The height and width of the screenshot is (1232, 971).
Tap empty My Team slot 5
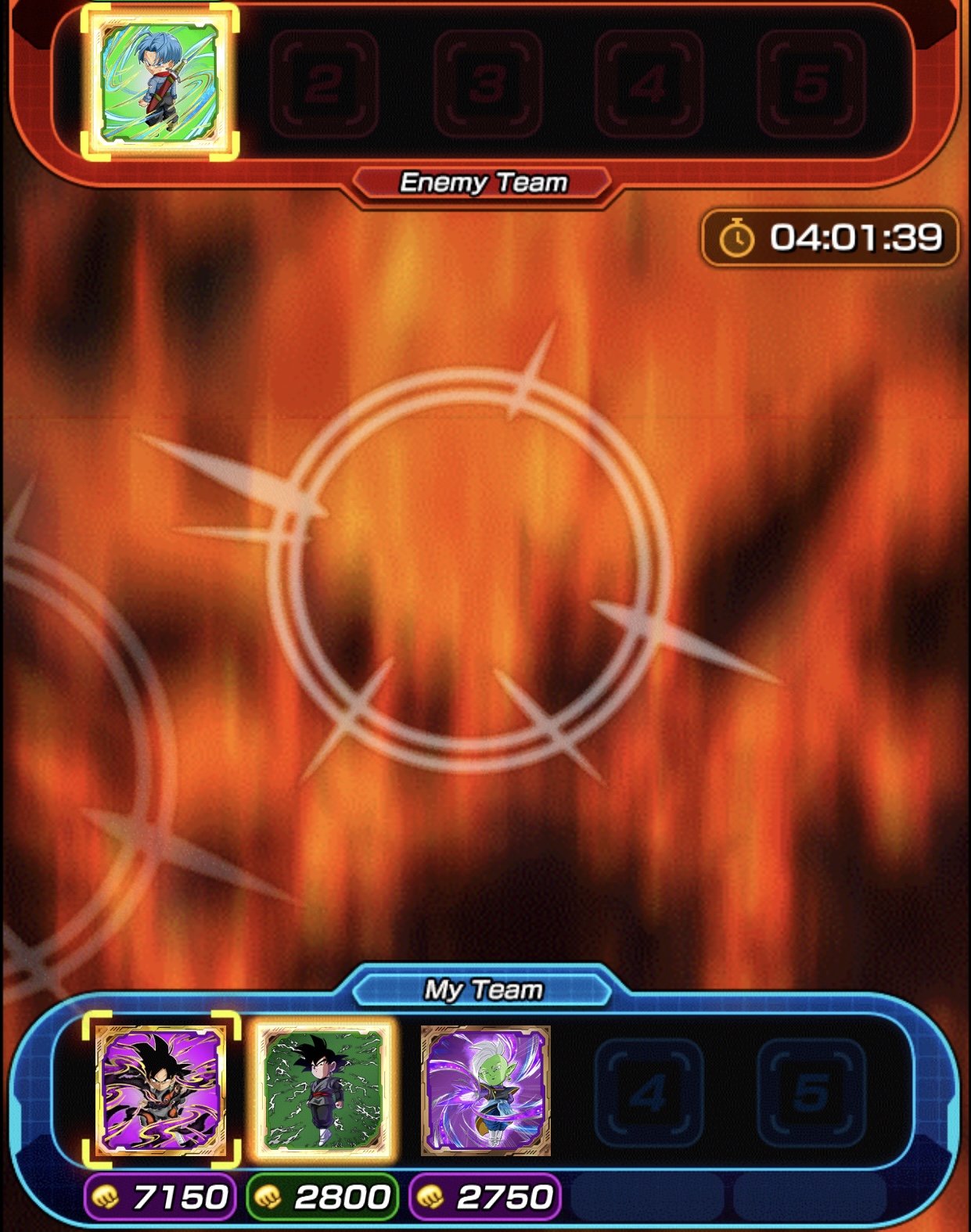pos(811,1092)
